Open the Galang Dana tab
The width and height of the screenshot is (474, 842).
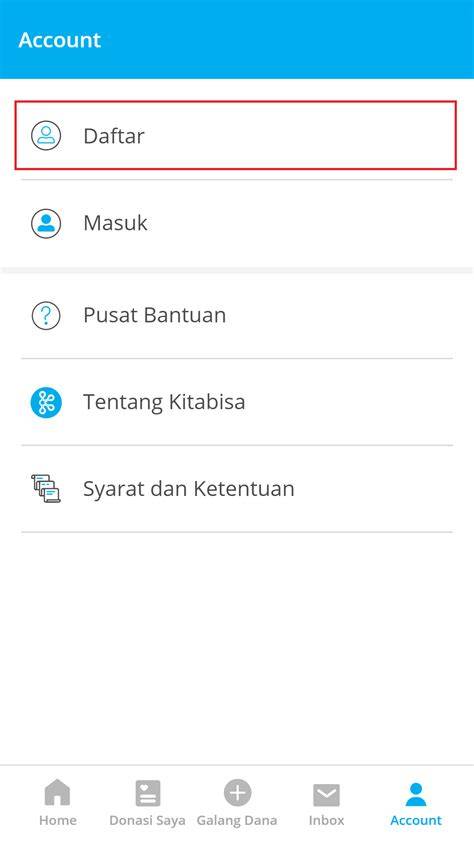[237, 803]
